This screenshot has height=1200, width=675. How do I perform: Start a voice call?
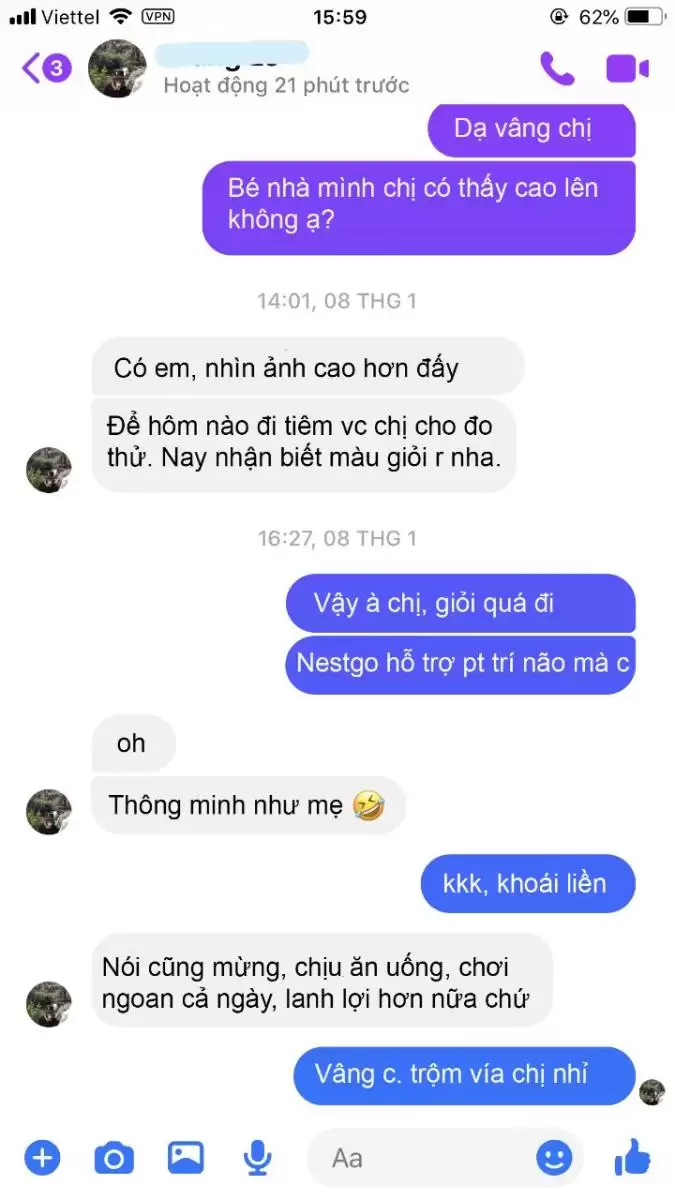pos(557,68)
